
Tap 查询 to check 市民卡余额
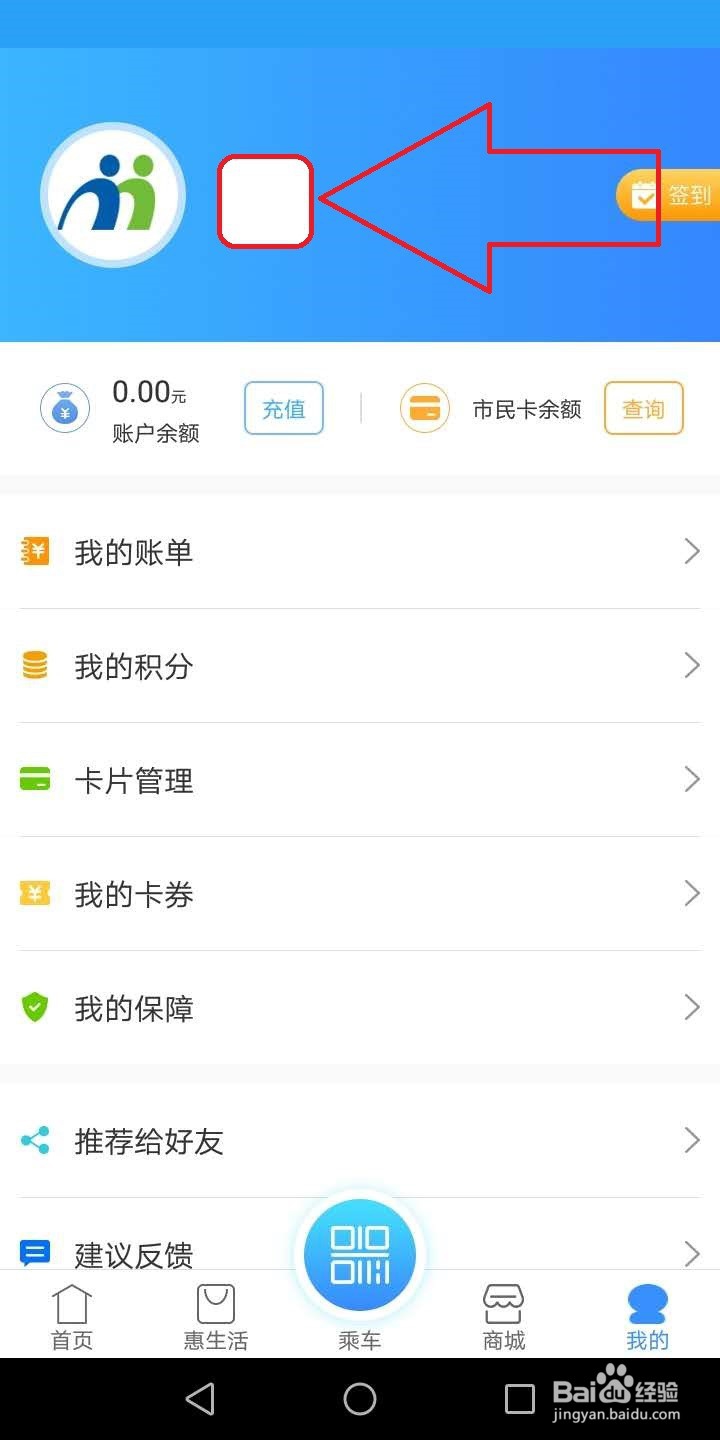point(644,408)
